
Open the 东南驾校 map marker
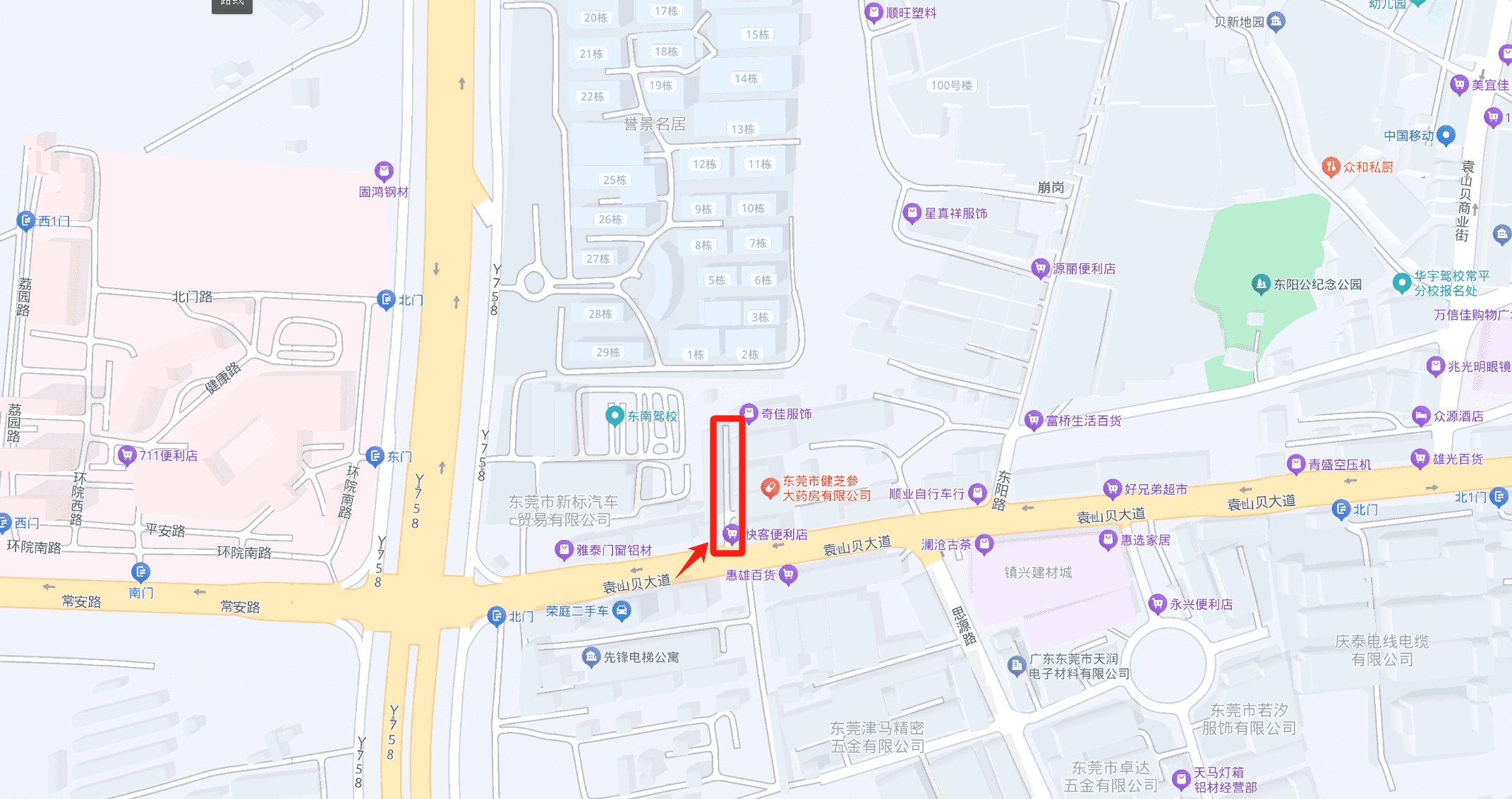click(615, 416)
